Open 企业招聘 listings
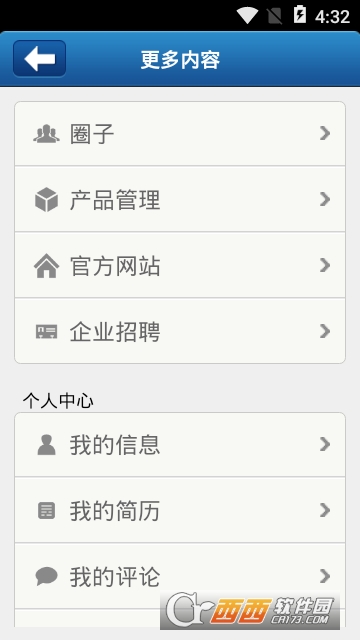360x640 pixels. (x=180, y=331)
